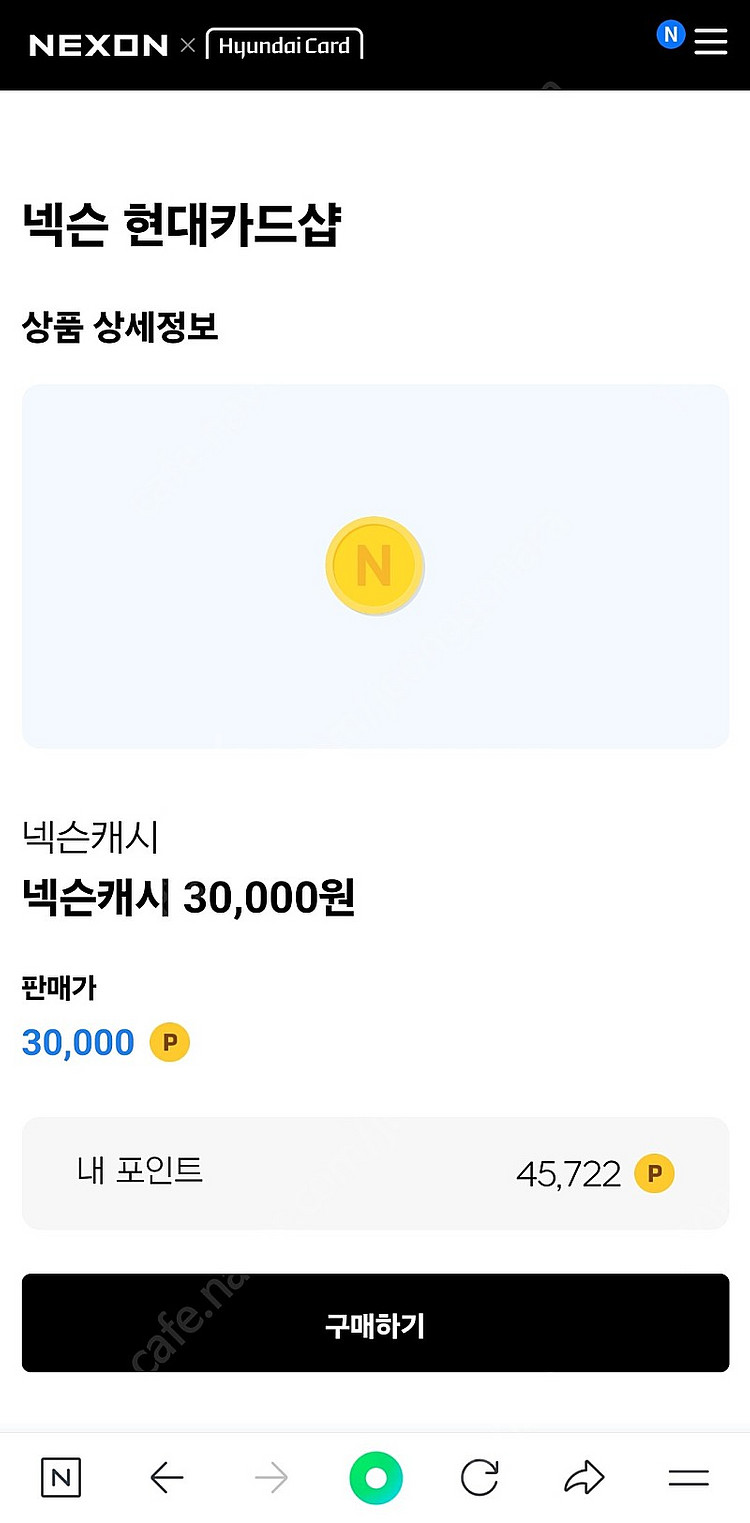Image resolution: width=750 pixels, height=1523 pixels.
Task: Select the Hyundai Card logo
Action: [283, 44]
